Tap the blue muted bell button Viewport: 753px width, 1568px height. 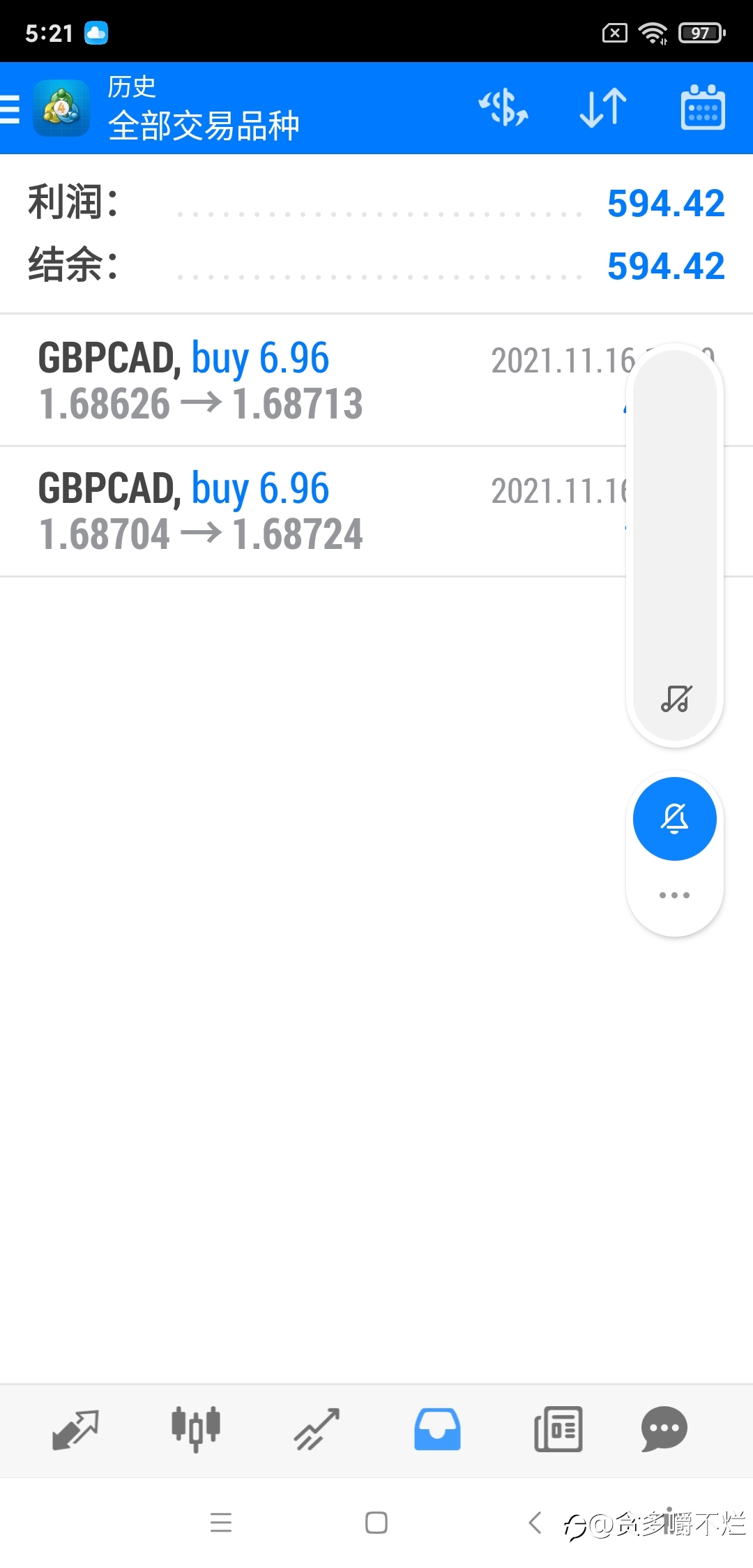(x=675, y=819)
